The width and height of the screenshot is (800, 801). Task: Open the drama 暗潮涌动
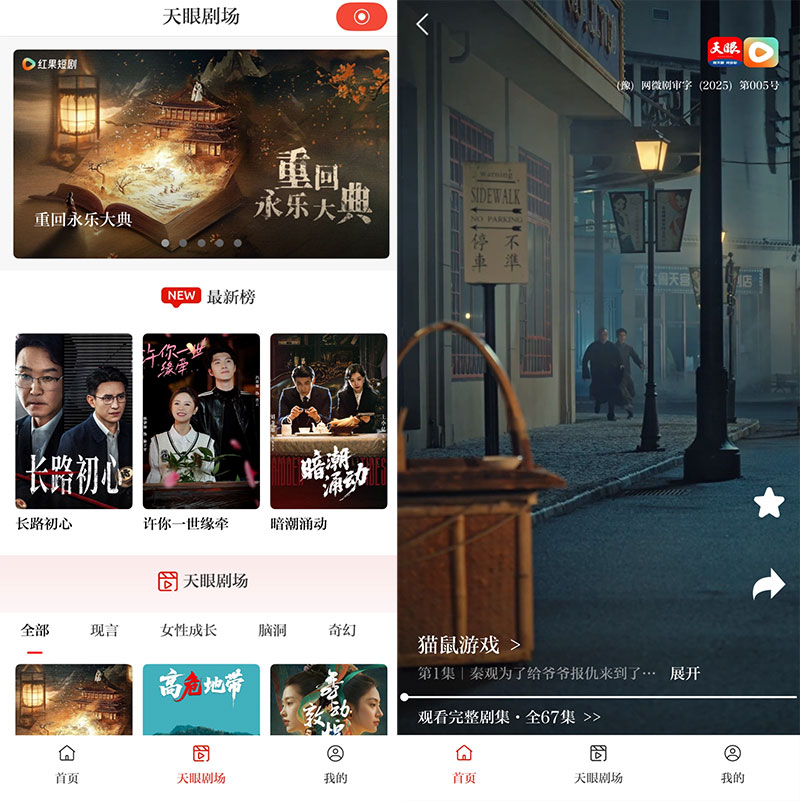click(x=328, y=421)
